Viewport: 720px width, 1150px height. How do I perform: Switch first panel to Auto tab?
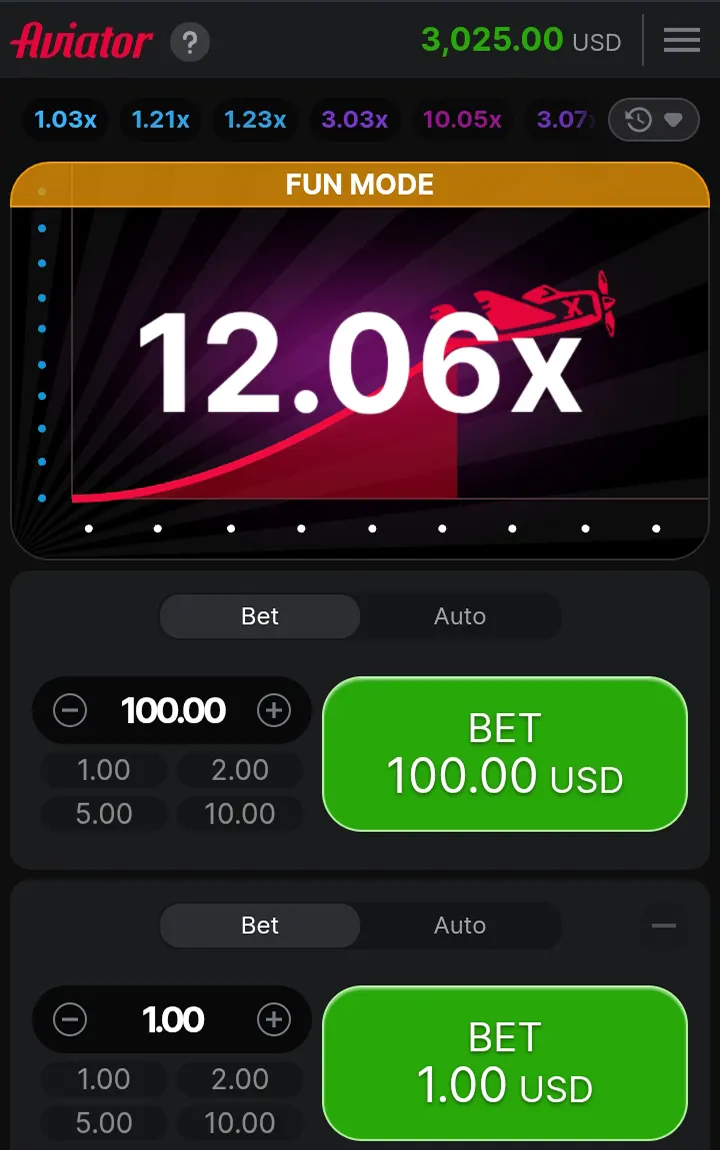tap(459, 616)
